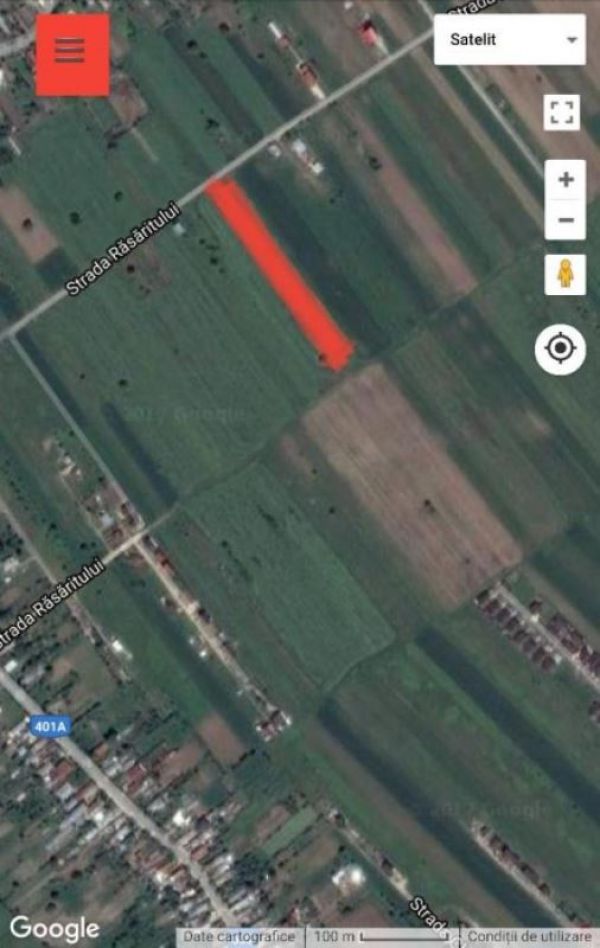This screenshot has height=948, width=600.
Task: Center map on my location
Action: click(x=560, y=349)
